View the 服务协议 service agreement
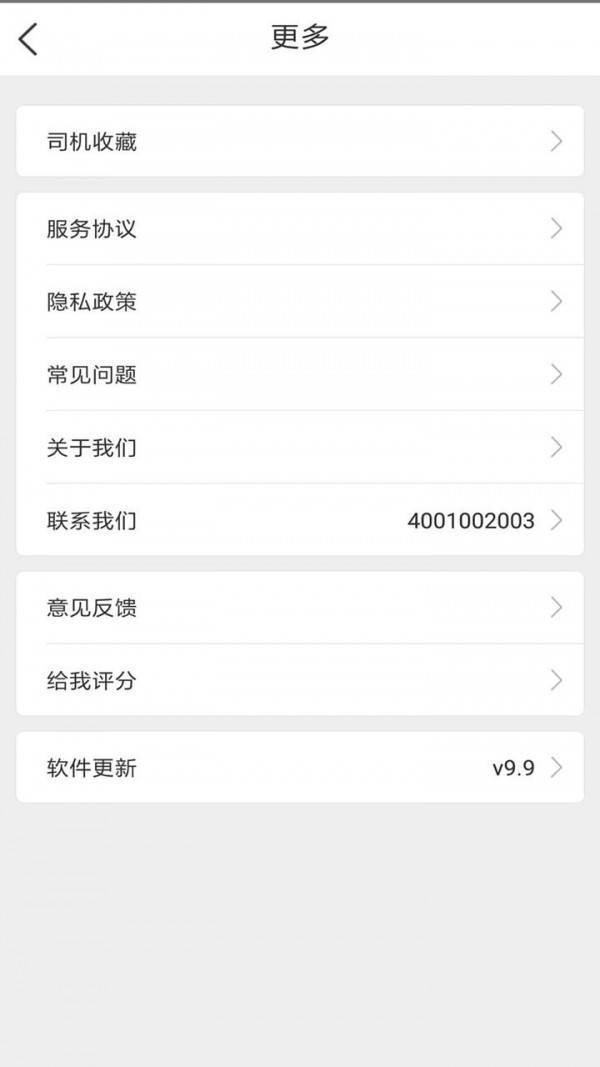This screenshot has height=1067, width=600. [300, 229]
